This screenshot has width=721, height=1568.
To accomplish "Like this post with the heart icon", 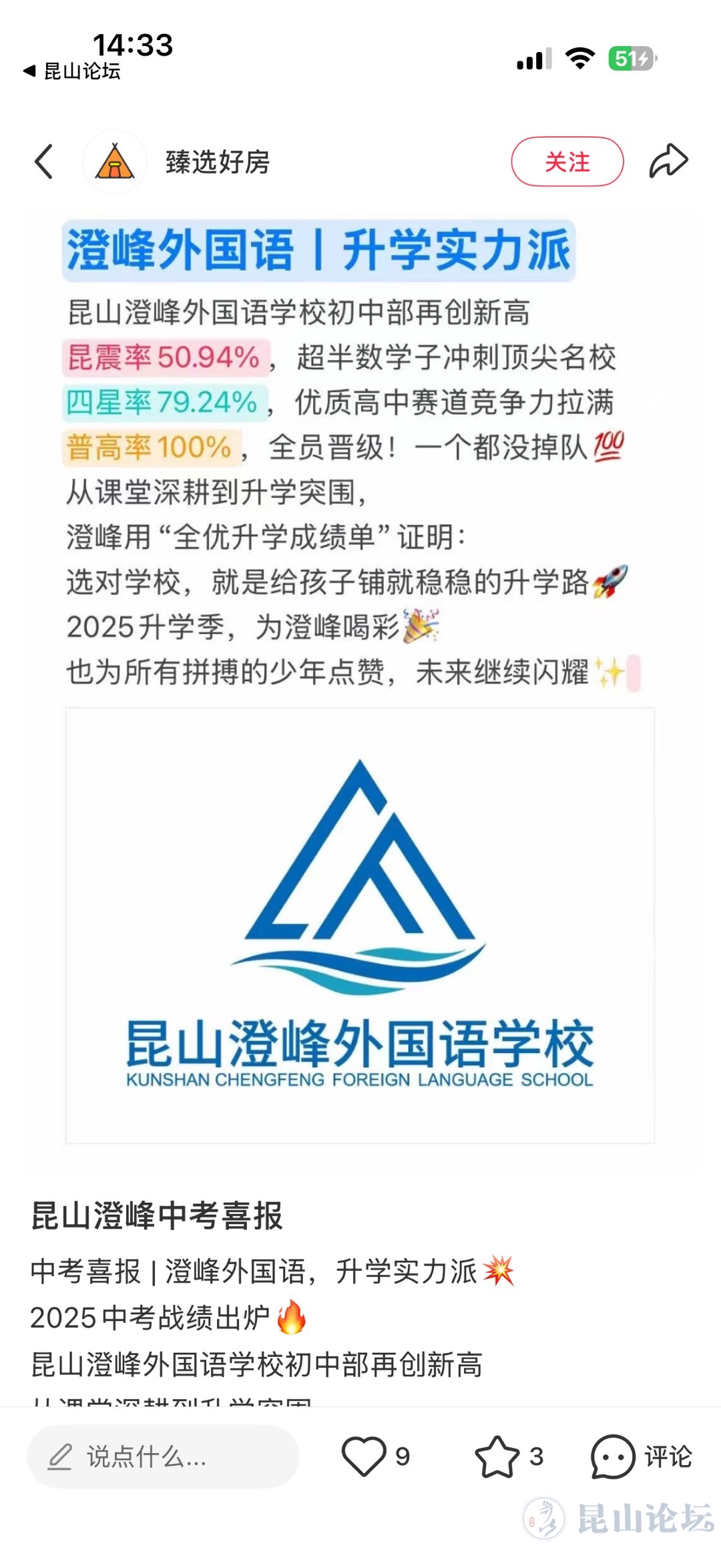I will coord(364,1456).
